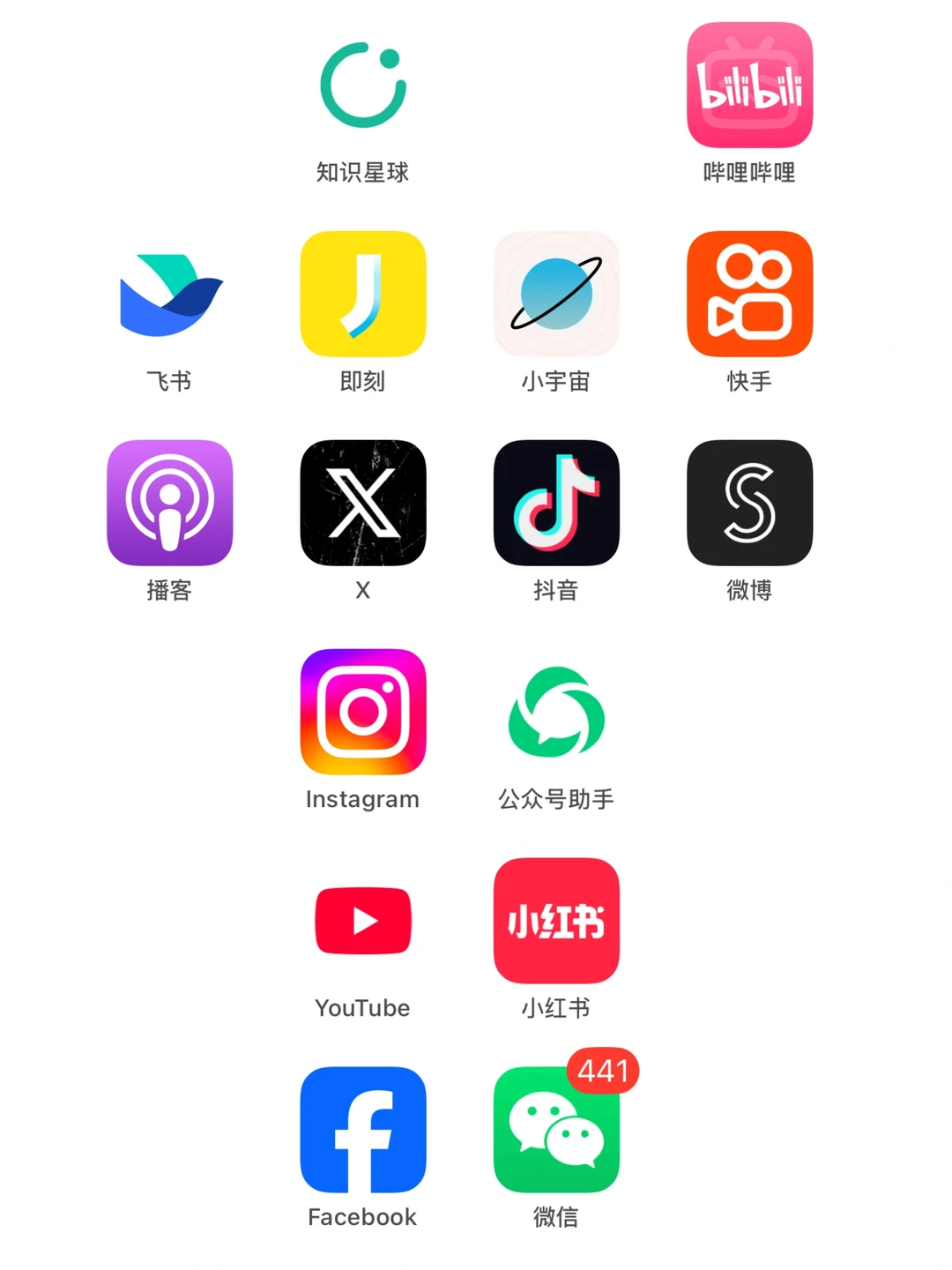
Task: Open Facebook
Action: (x=362, y=1130)
